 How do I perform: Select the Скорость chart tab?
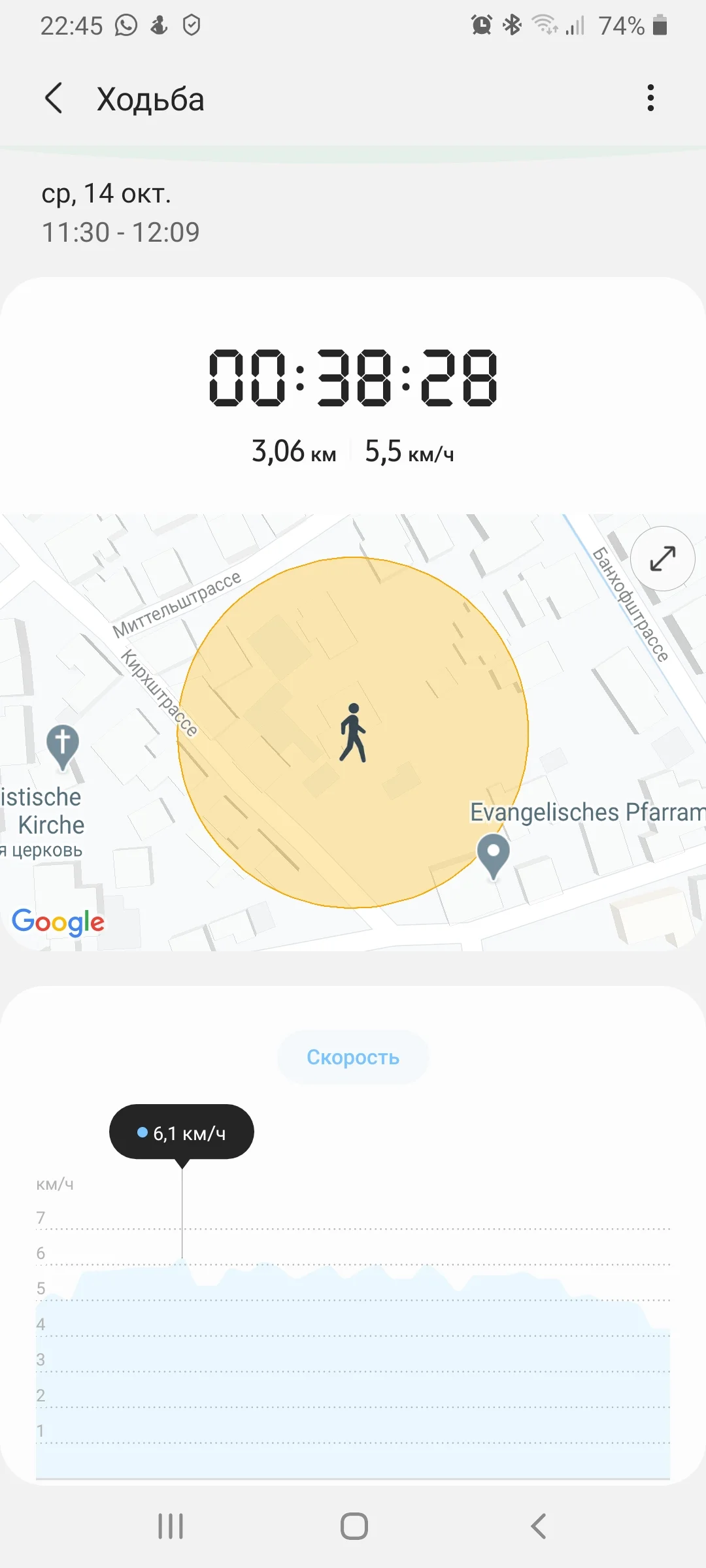click(x=352, y=1057)
